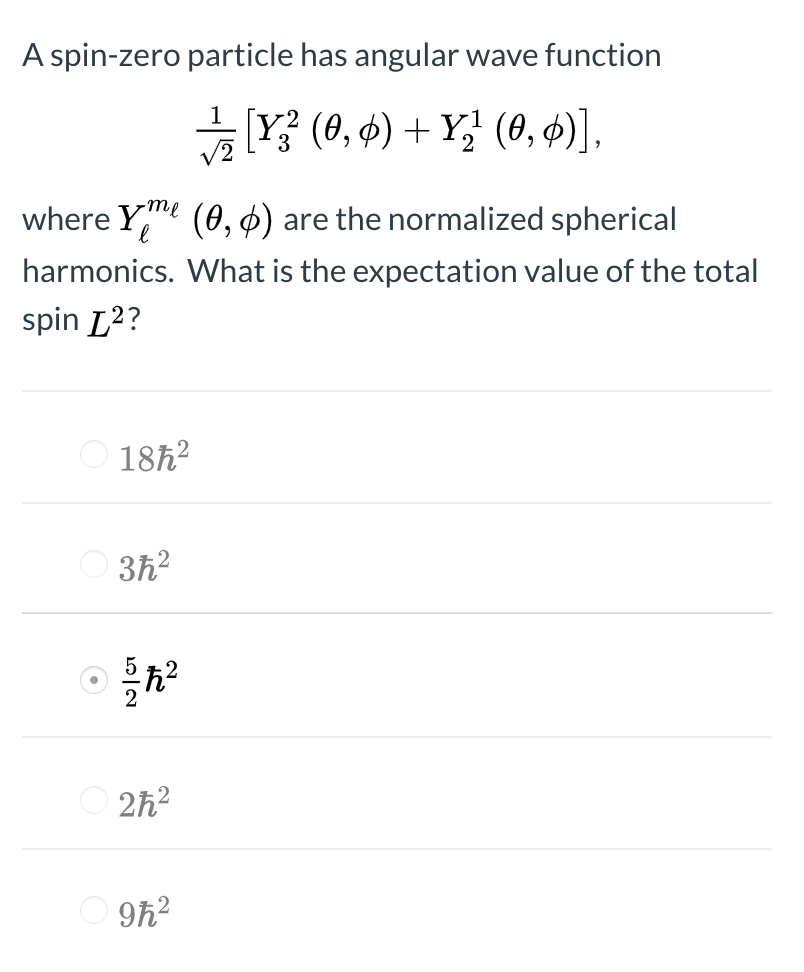Click the question text about spin-zero particle
The image size is (804, 972).
(340, 55)
